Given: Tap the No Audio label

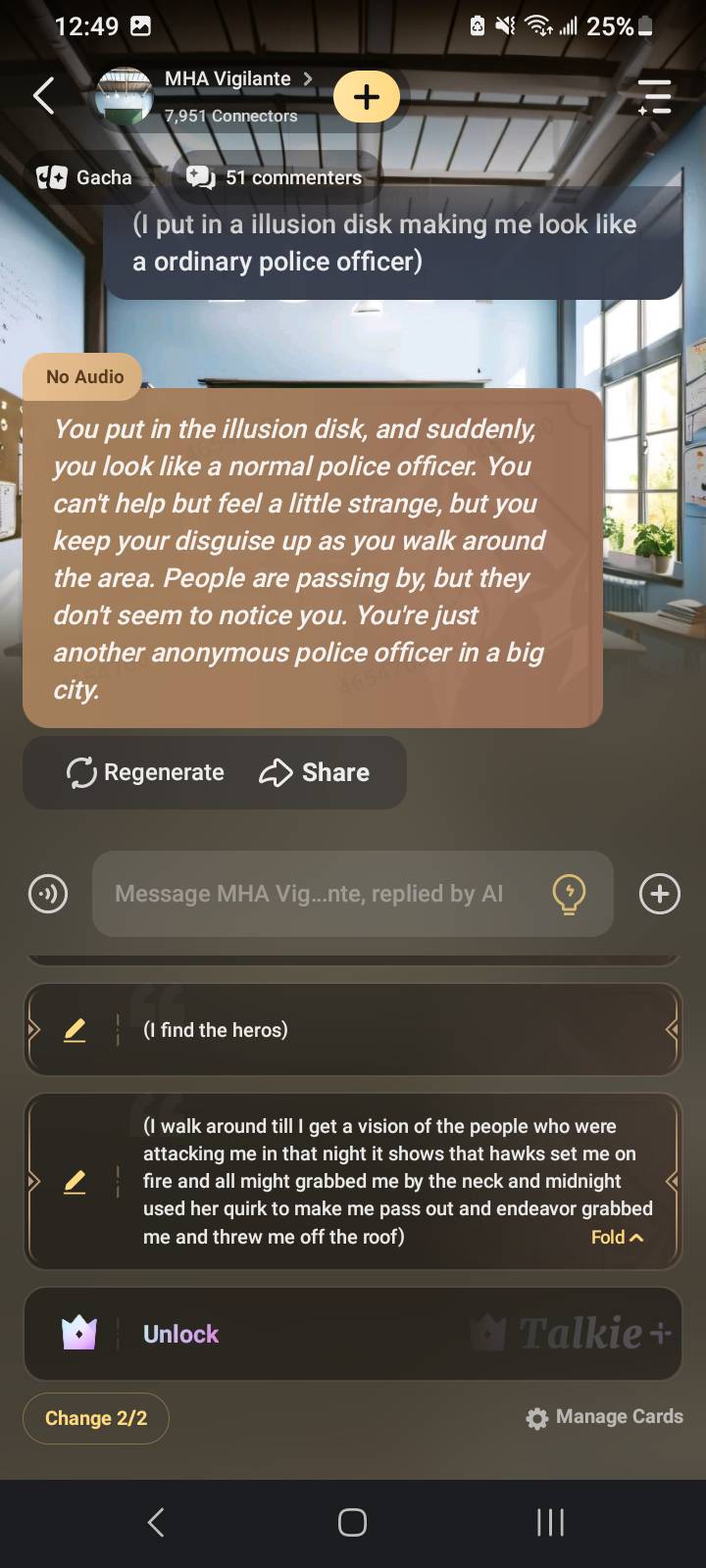Looking at the screenshot, I should 84,376.
